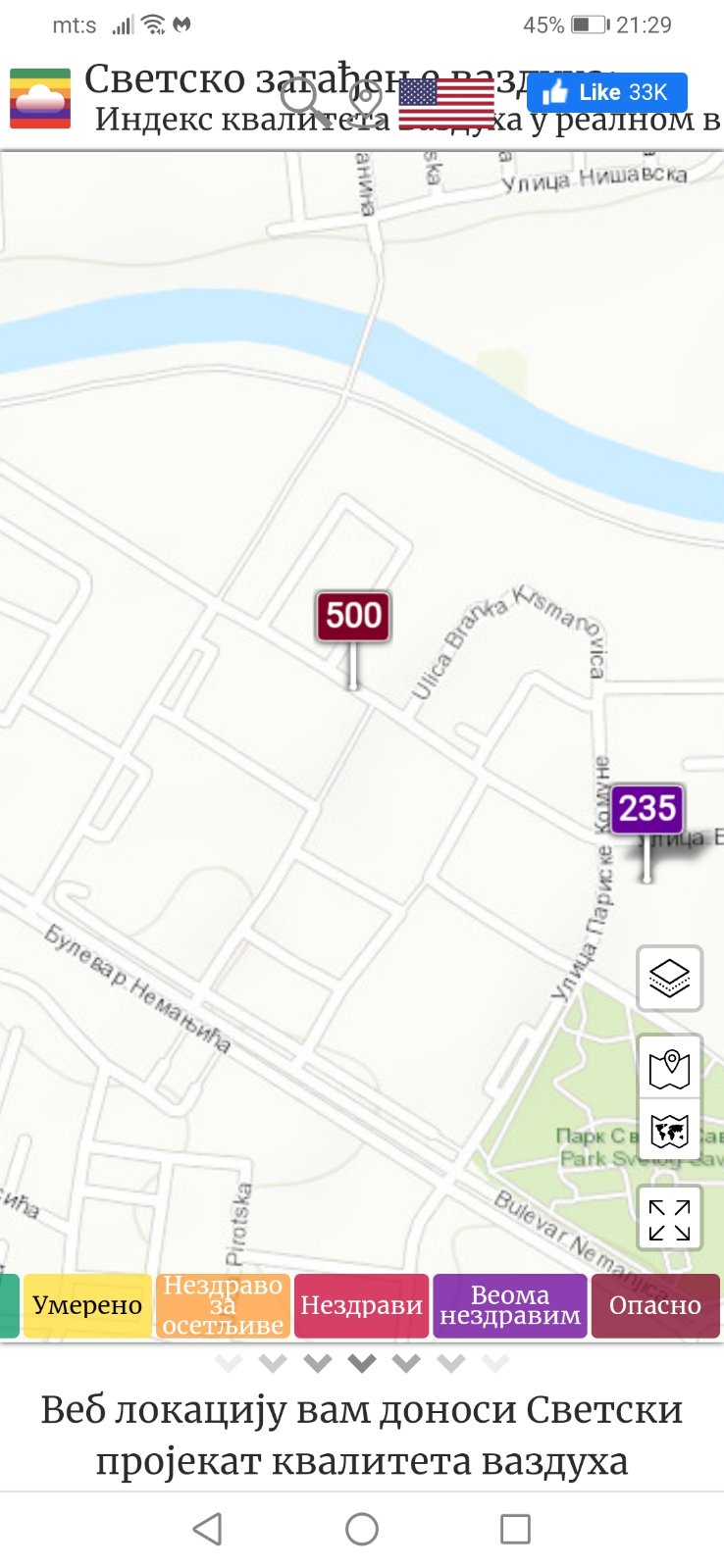Screen dimensions: 724x1568
Task: Switch to the world map view
Action: [670, 1131]
